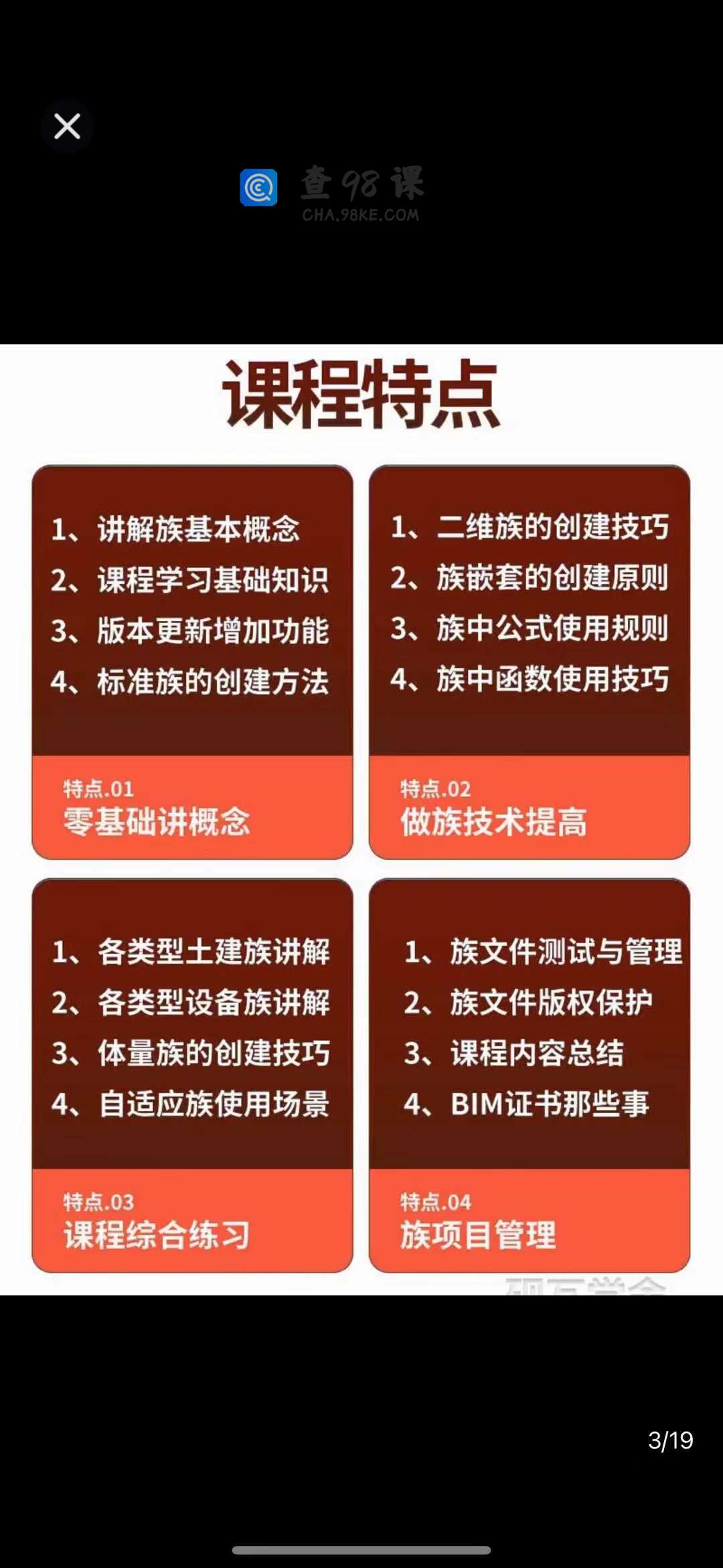Close the full-screen image viewer
723x1568 pixels.
tap(67, 126)
